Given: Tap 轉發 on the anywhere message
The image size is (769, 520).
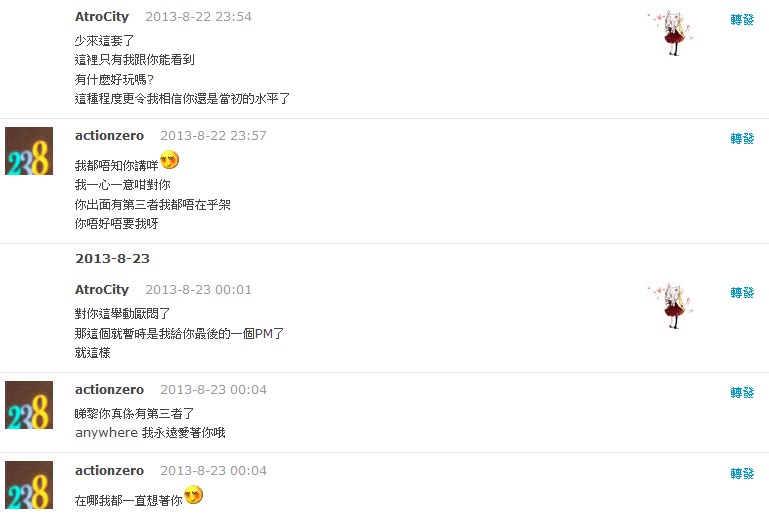Looking at the screenshot, I should click(x=742, y=393).
